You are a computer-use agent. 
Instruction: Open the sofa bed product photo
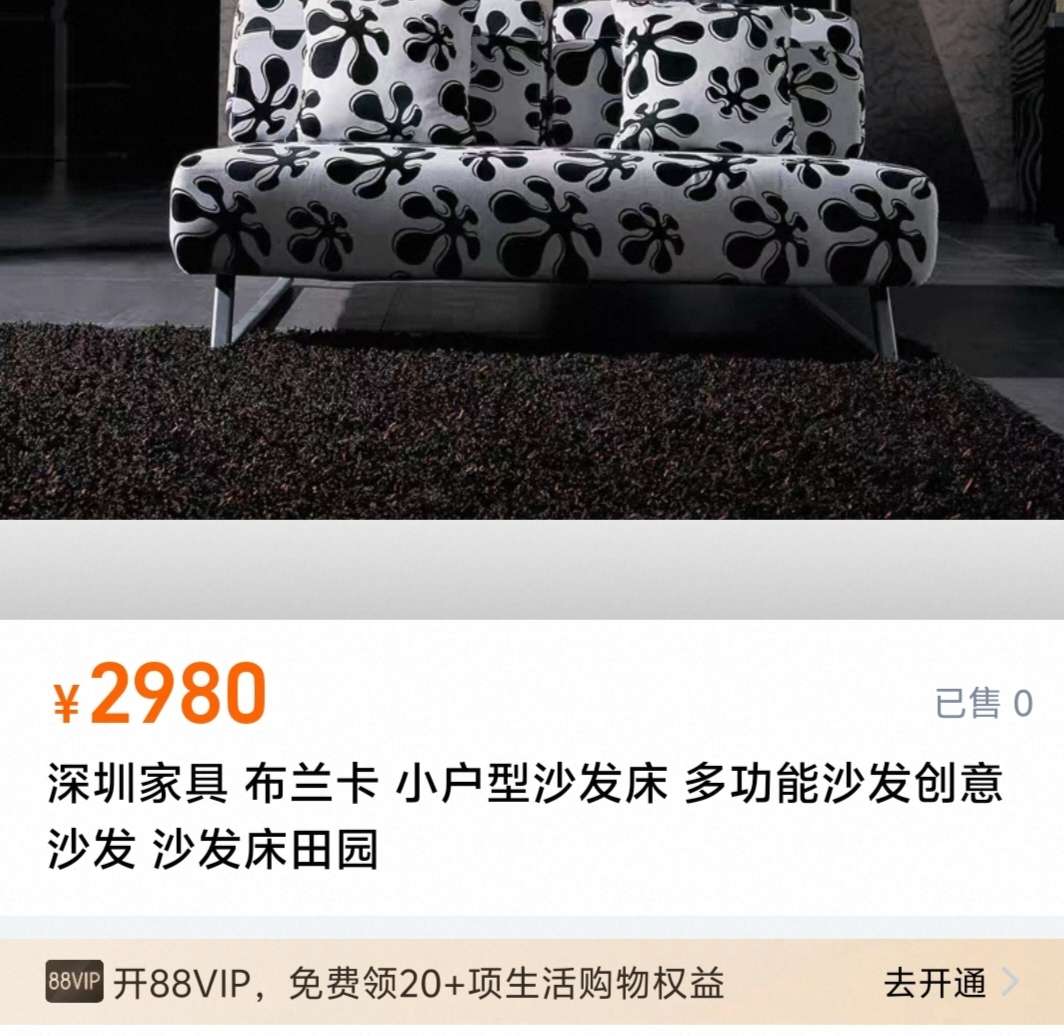[532, 258]
